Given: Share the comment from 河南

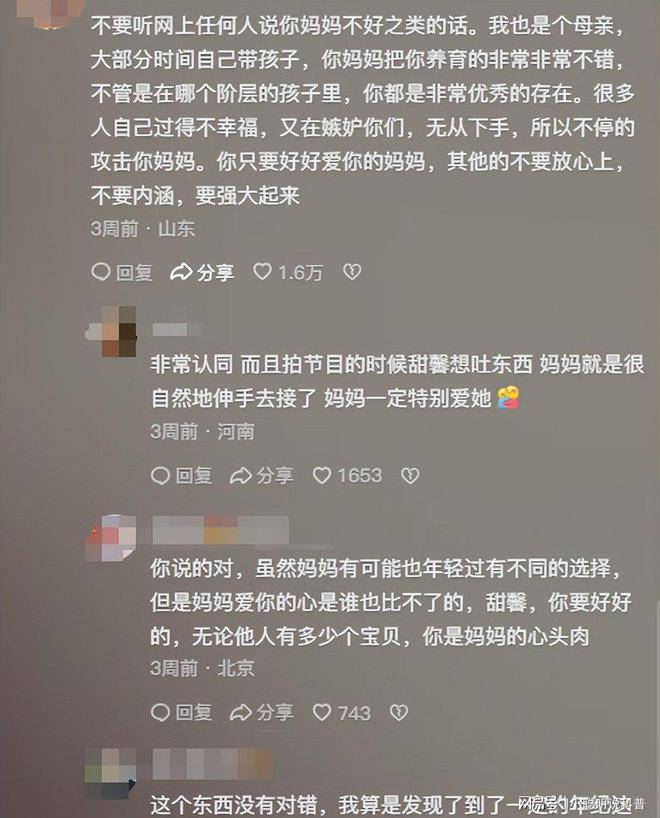Looking at the screenshot, I should click(x=262, y=475).
